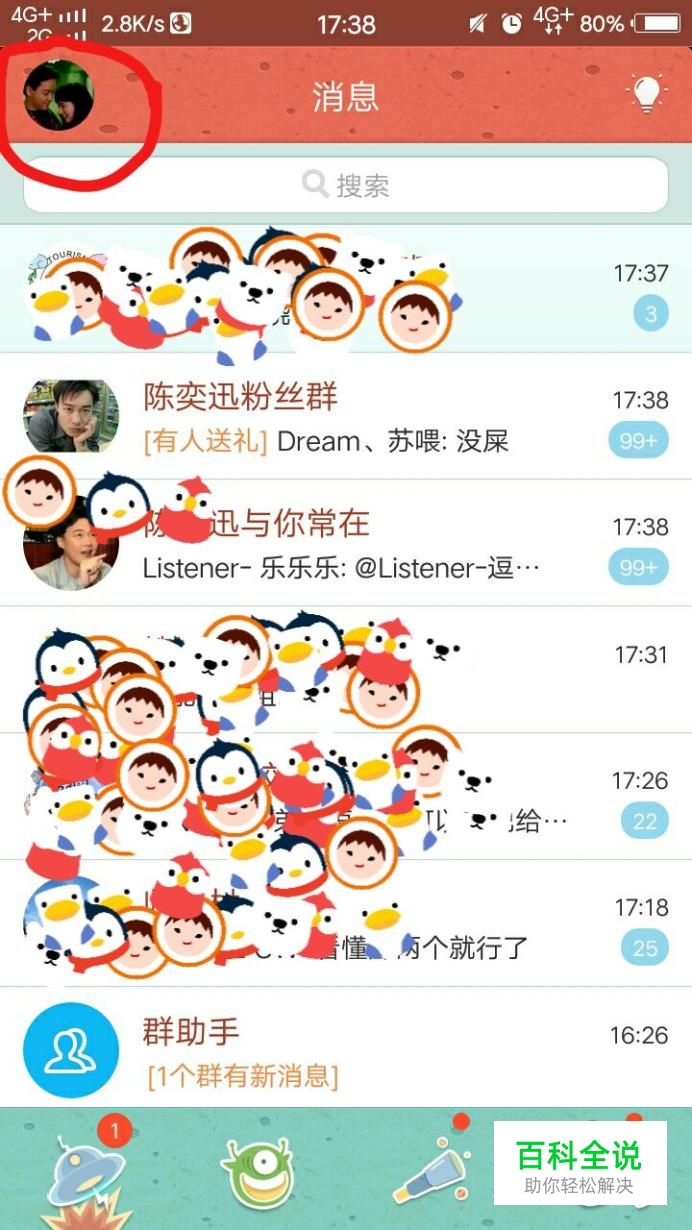692x1230 pixels.
Task: Switch to the UFO messages tab
Action: [86, 1170]
